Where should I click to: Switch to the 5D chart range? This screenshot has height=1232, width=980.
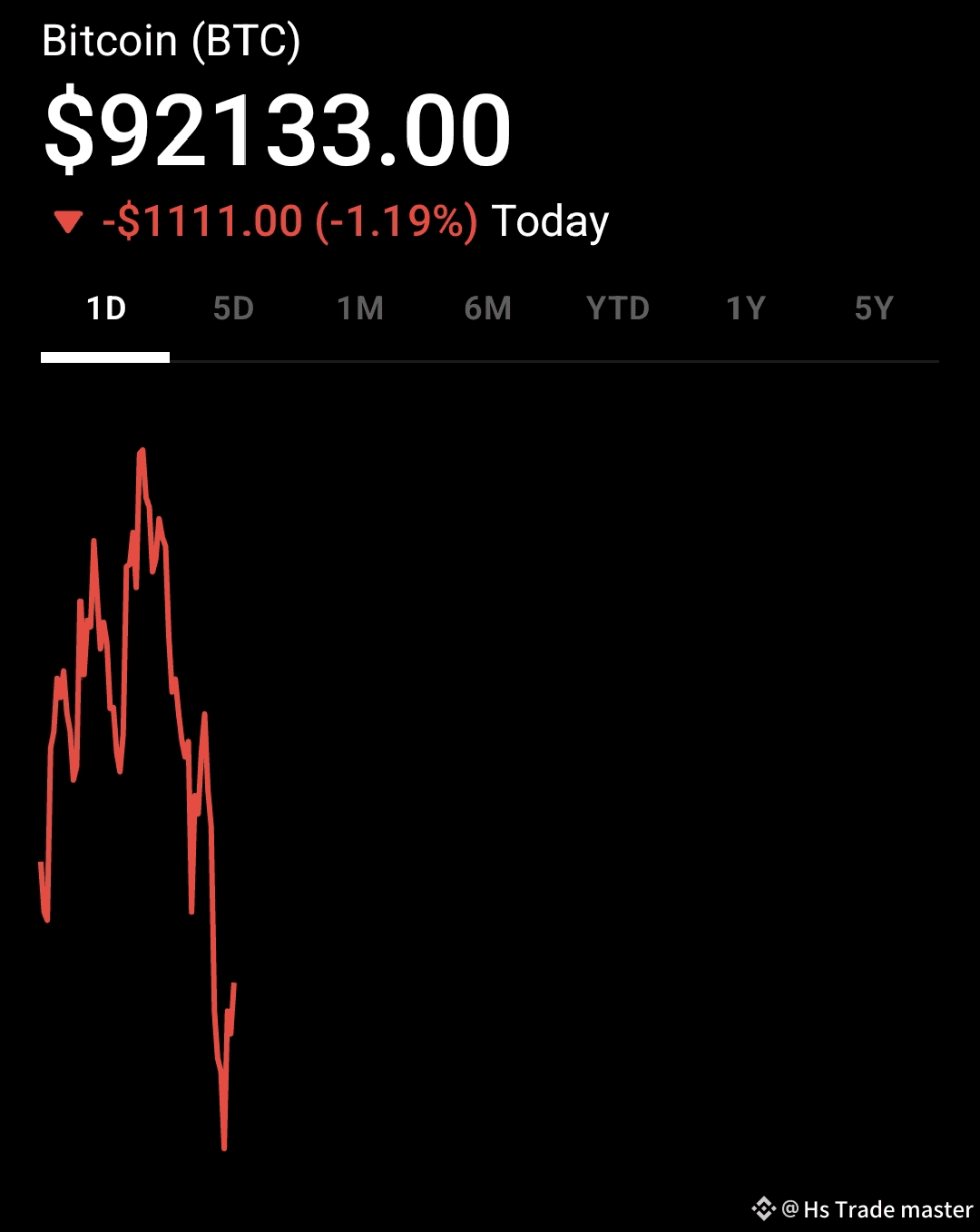coord(233,309)
